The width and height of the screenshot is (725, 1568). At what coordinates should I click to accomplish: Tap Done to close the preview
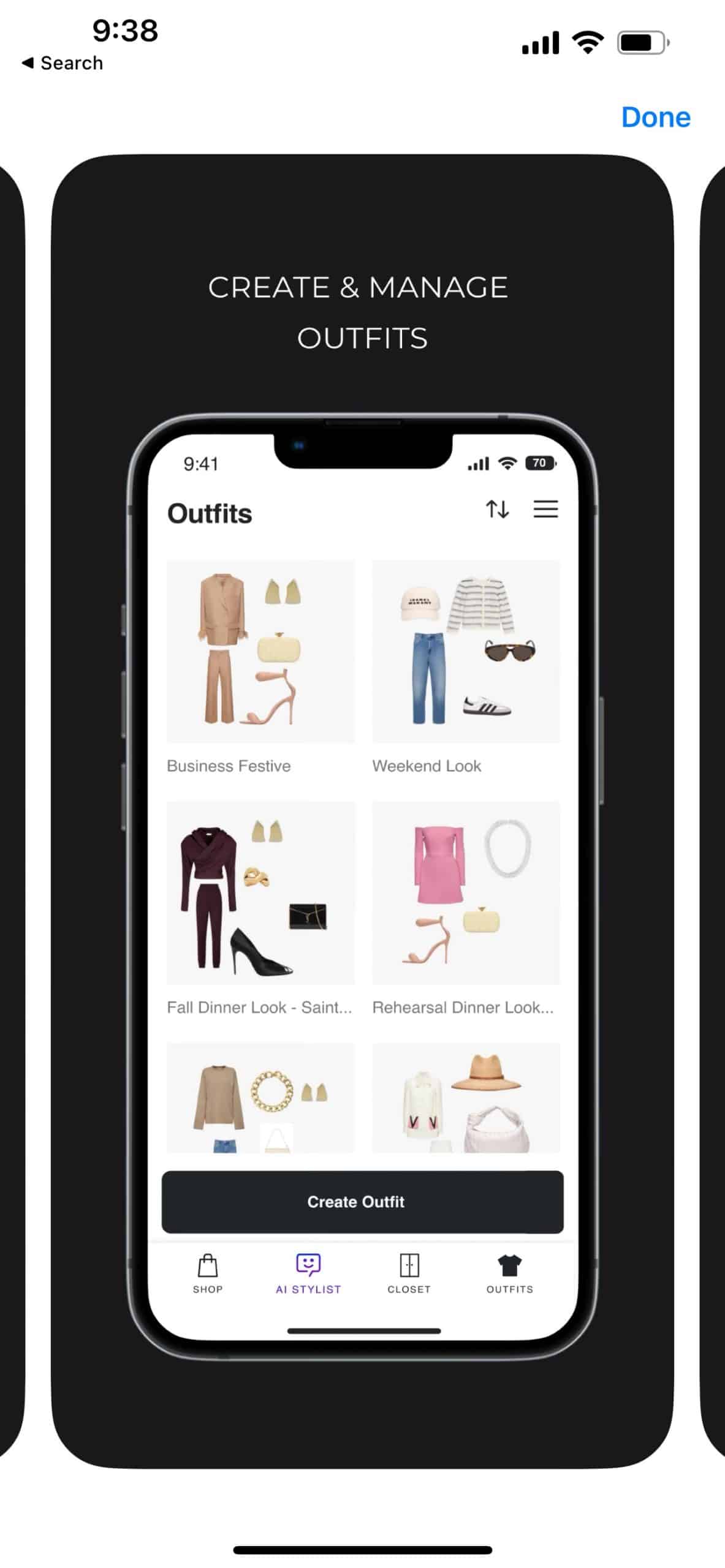pyautogui.click(x=655, y=117)
